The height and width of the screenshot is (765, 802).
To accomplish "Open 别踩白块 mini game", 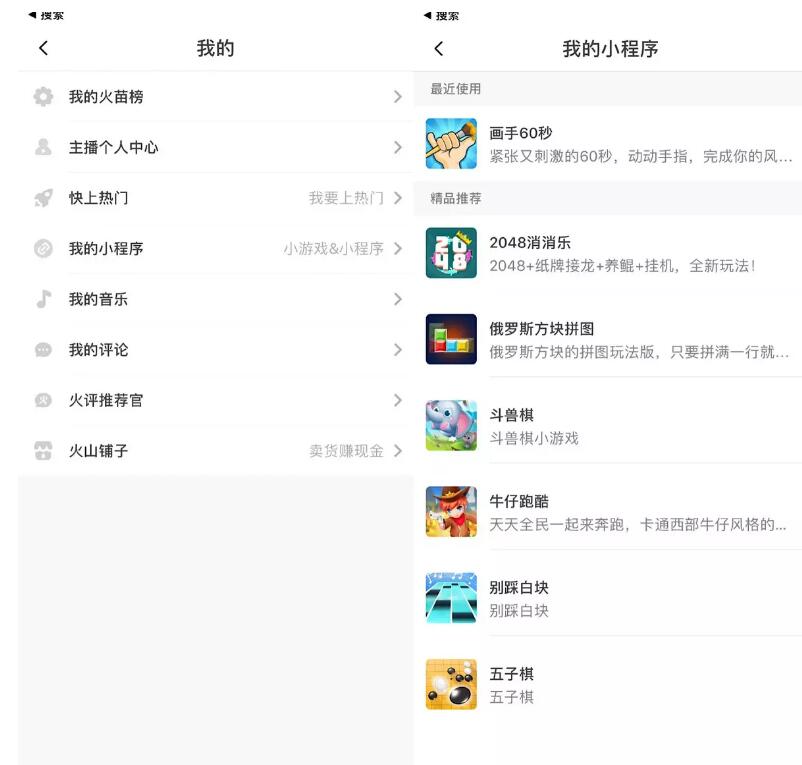I will 610,598.
